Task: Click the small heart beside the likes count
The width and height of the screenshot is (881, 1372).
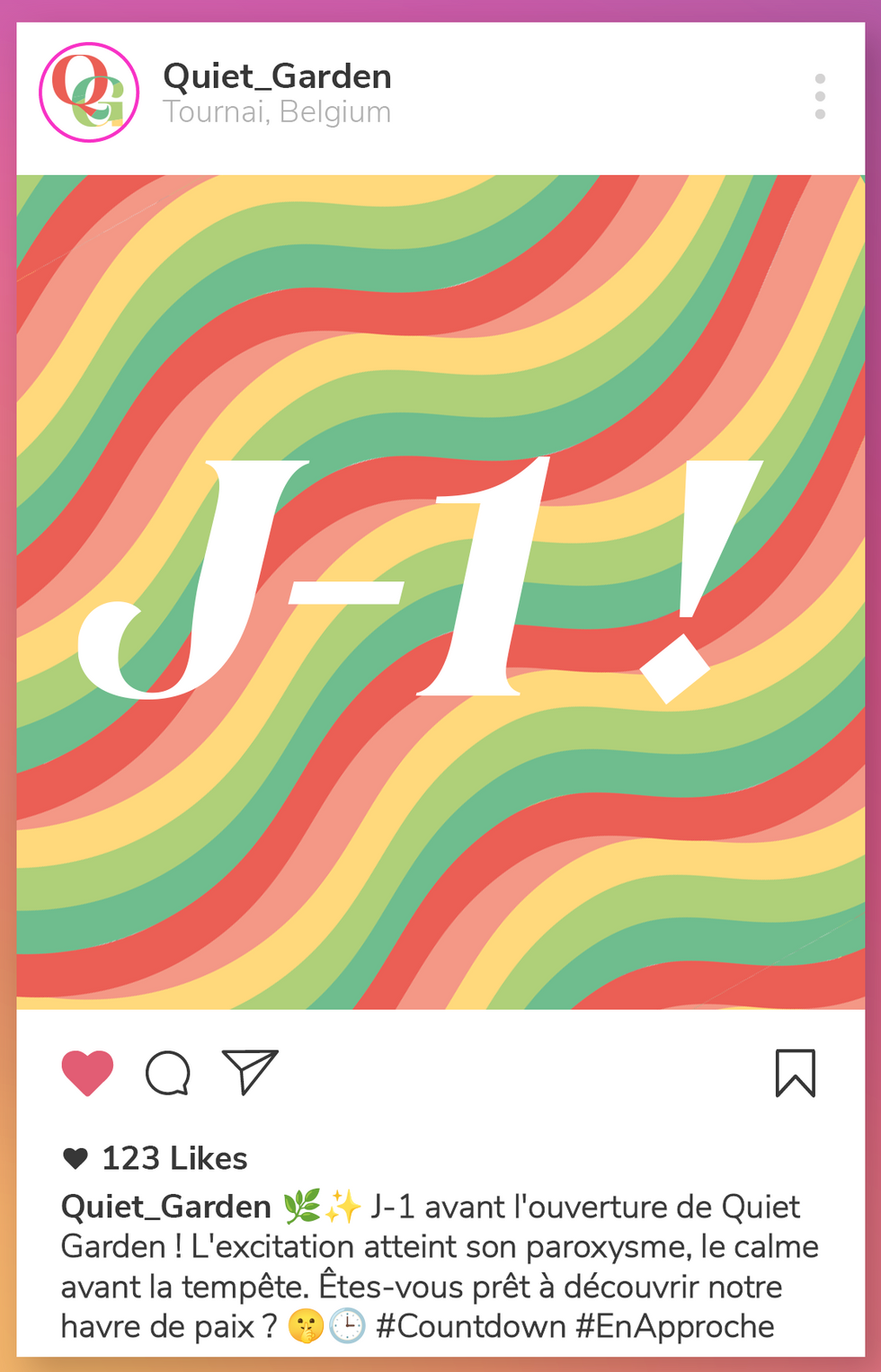Action: [x=76, y=1158]
